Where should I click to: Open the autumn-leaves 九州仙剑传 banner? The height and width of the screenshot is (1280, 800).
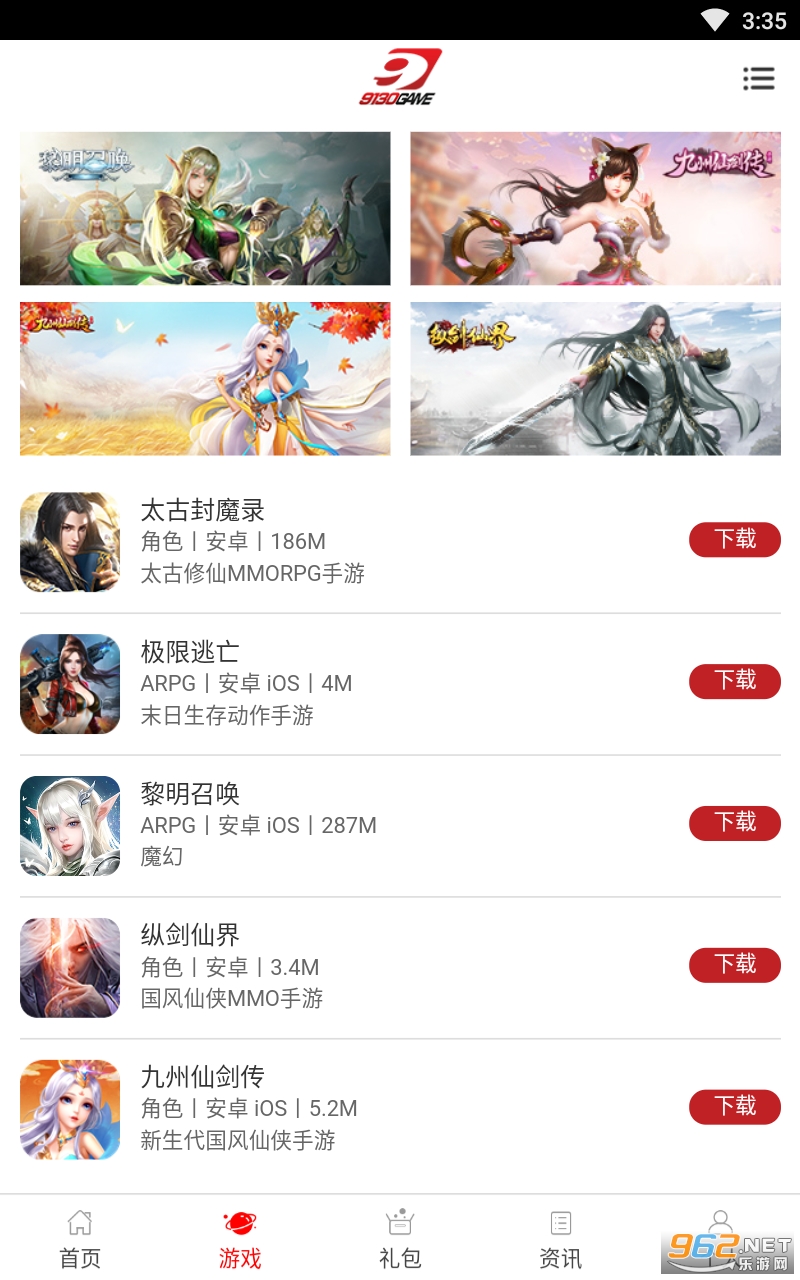coord(205,379)
